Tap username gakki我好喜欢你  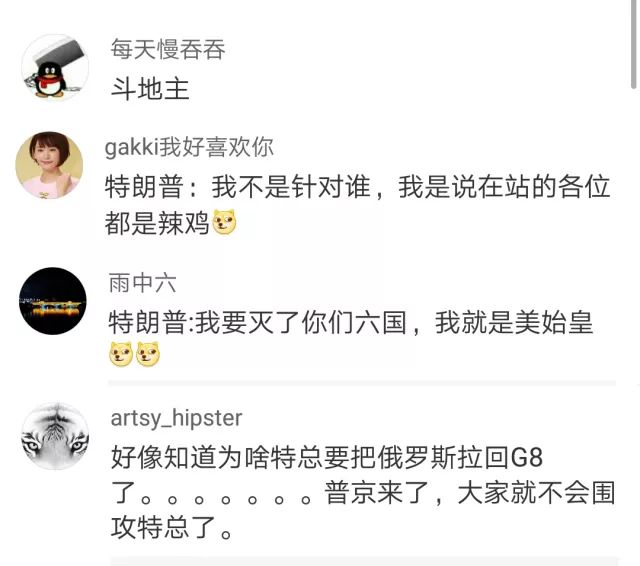(x=189, y=147)
